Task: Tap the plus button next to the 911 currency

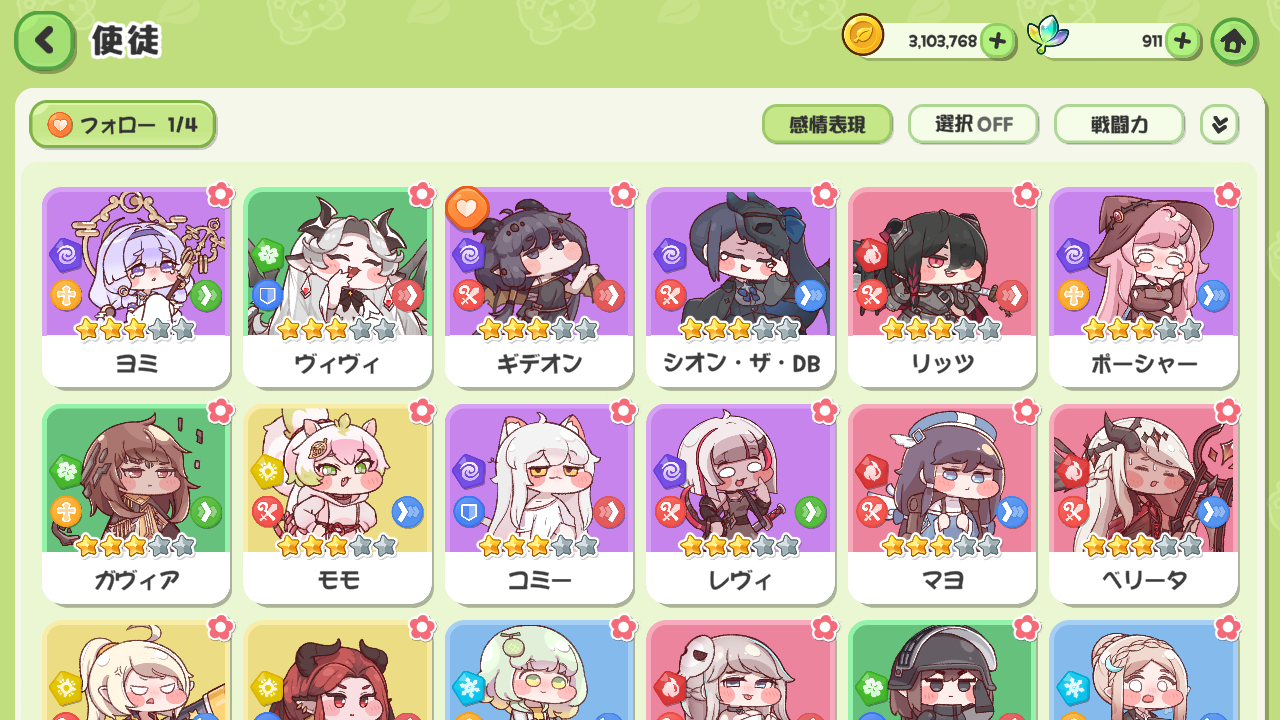Action: [1182, 41]
